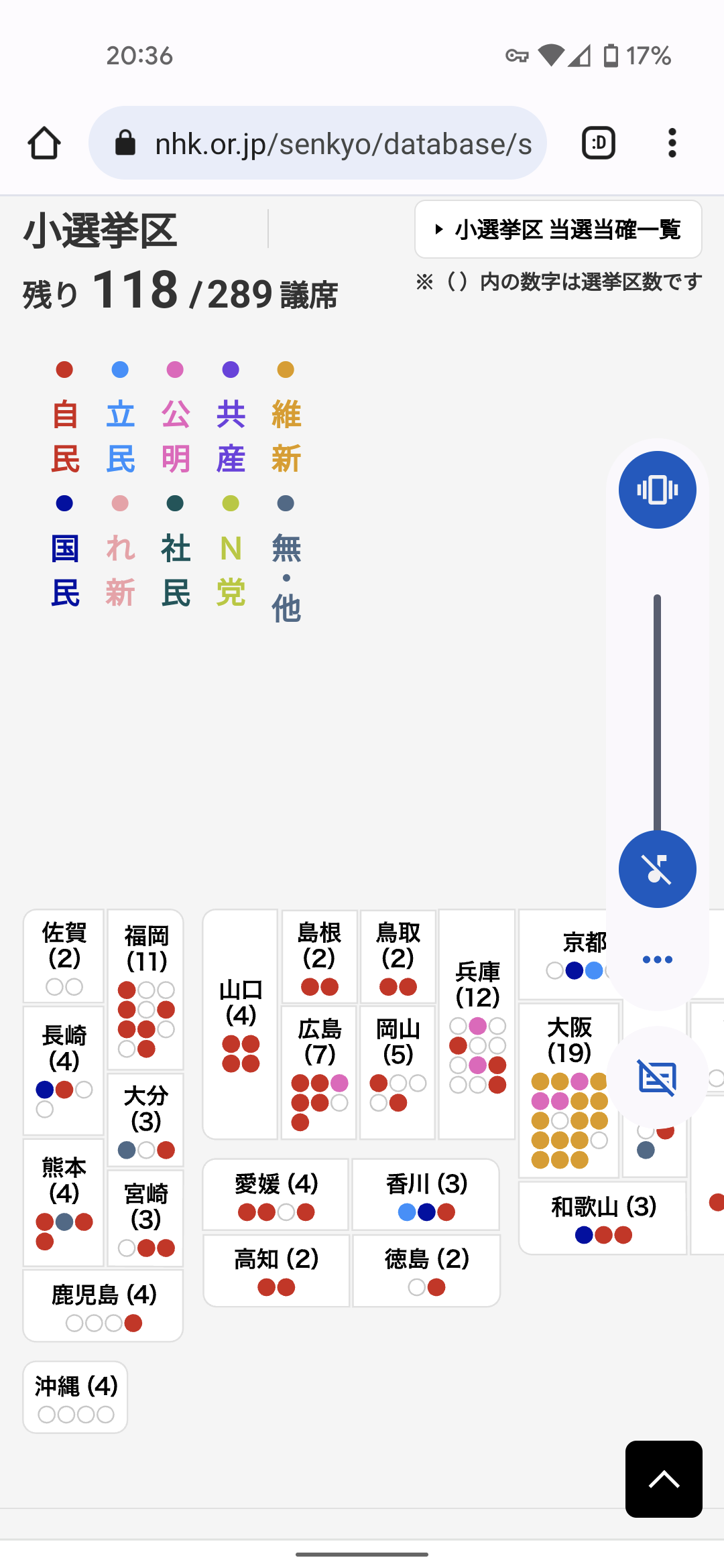Select the 自民 party legend dot
724x1568 pixels.
coord(64,369)
